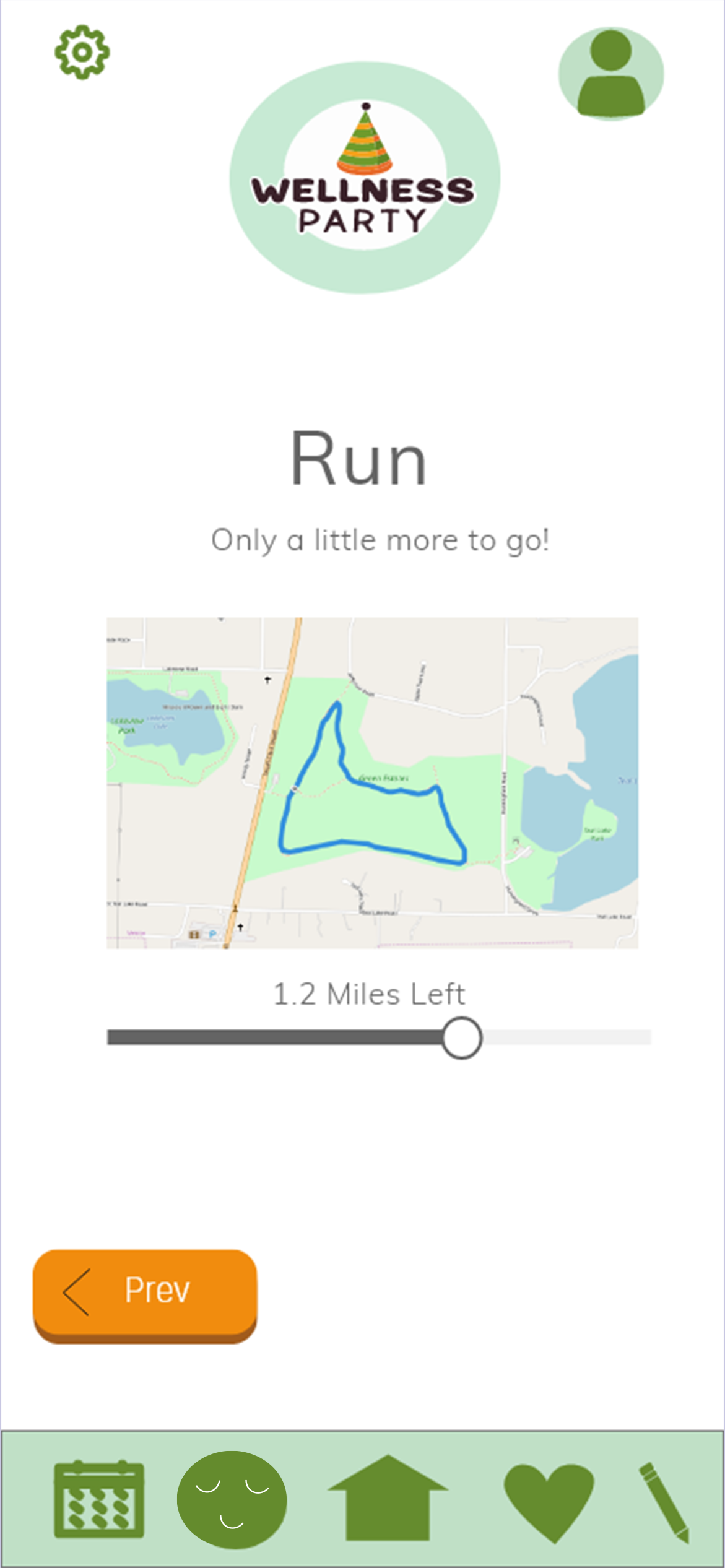This screenshot has width=725, height=1568.
Task: Tap the miles-left slider handle
Action: click(462, 1037)
